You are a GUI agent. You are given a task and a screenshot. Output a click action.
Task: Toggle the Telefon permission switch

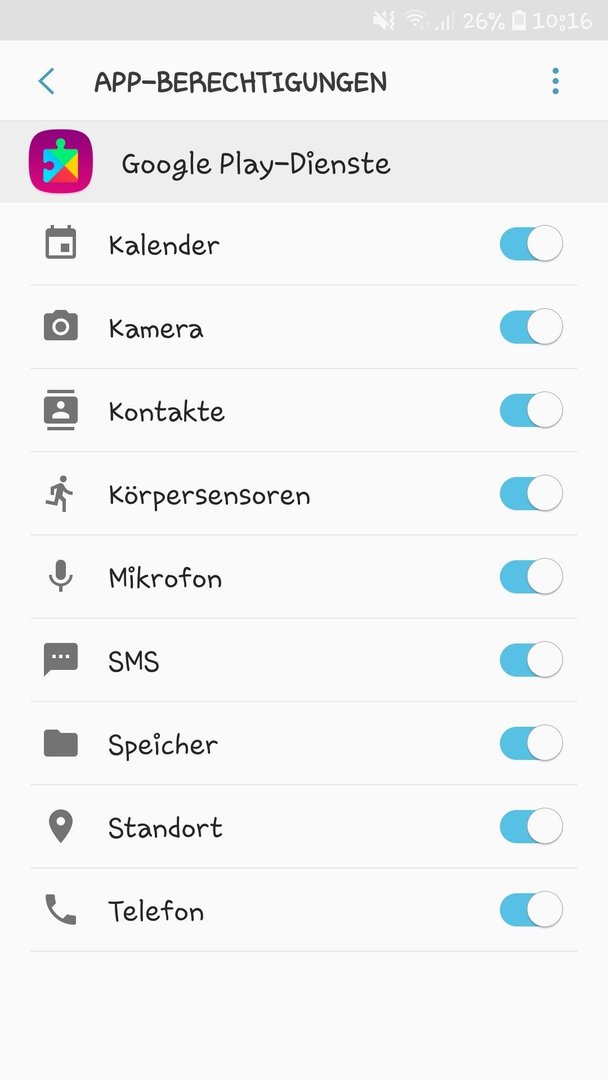click(531, 910)
